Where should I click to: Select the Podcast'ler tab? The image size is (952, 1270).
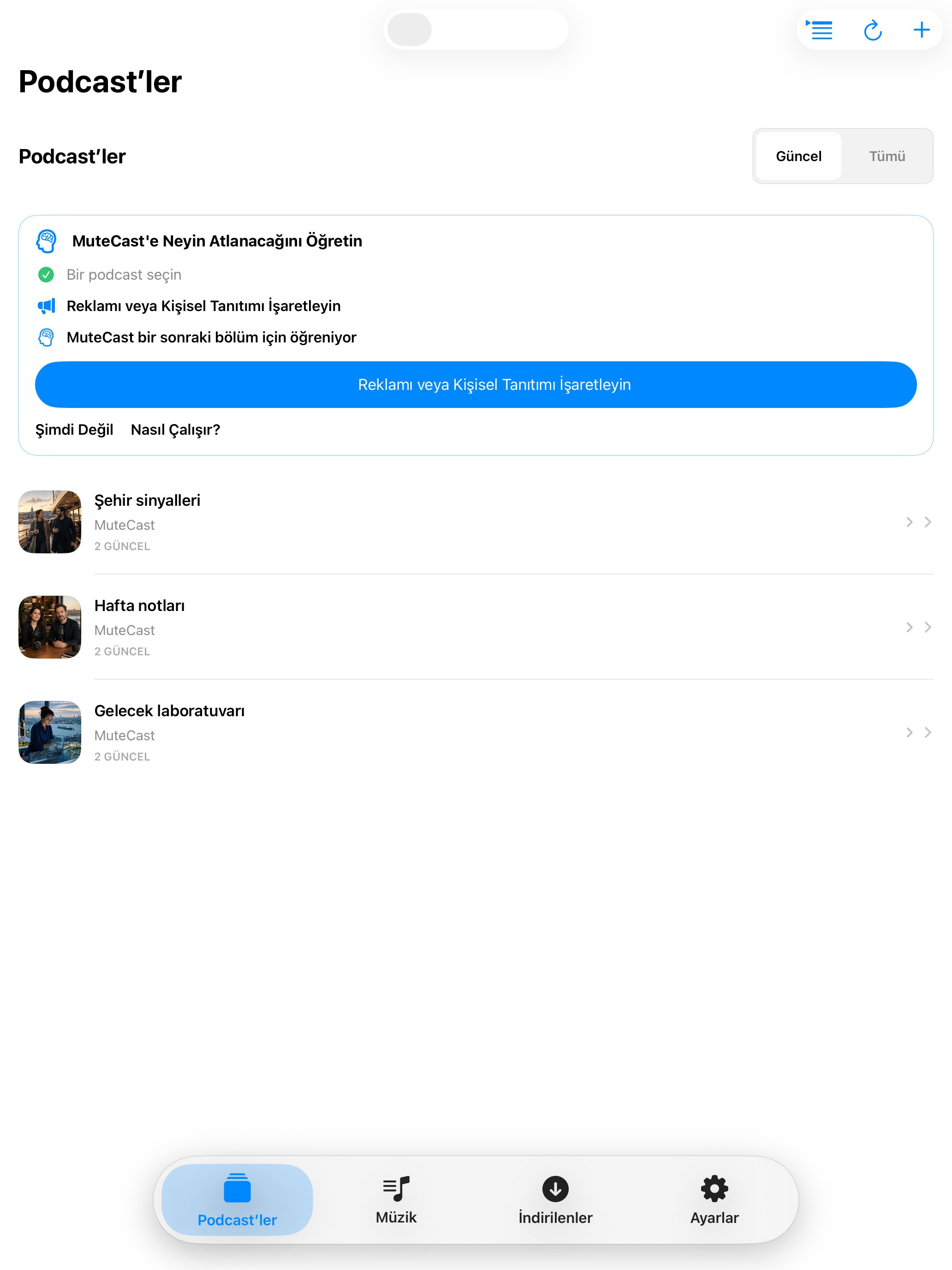tap(237, 1200)
